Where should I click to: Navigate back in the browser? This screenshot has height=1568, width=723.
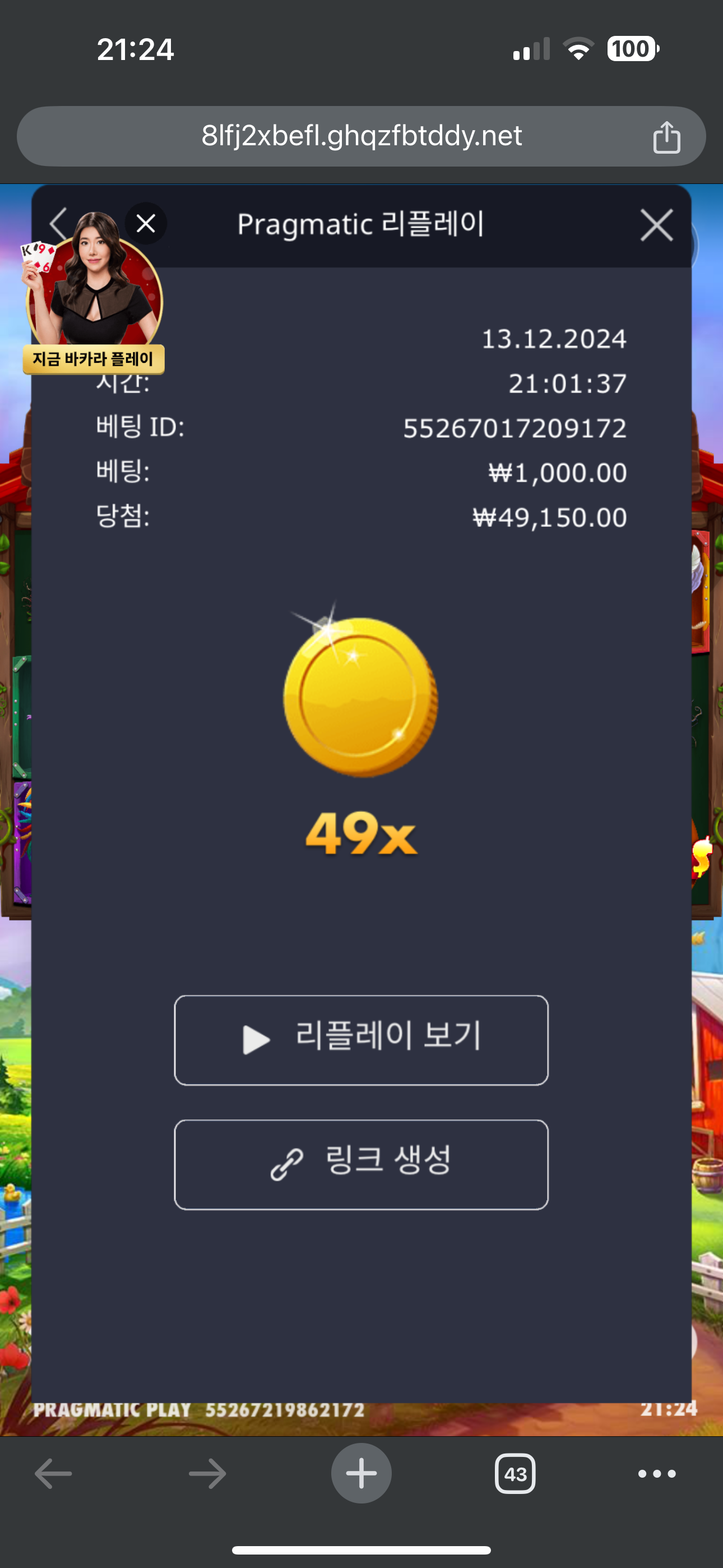click(x=54, y=1474)
